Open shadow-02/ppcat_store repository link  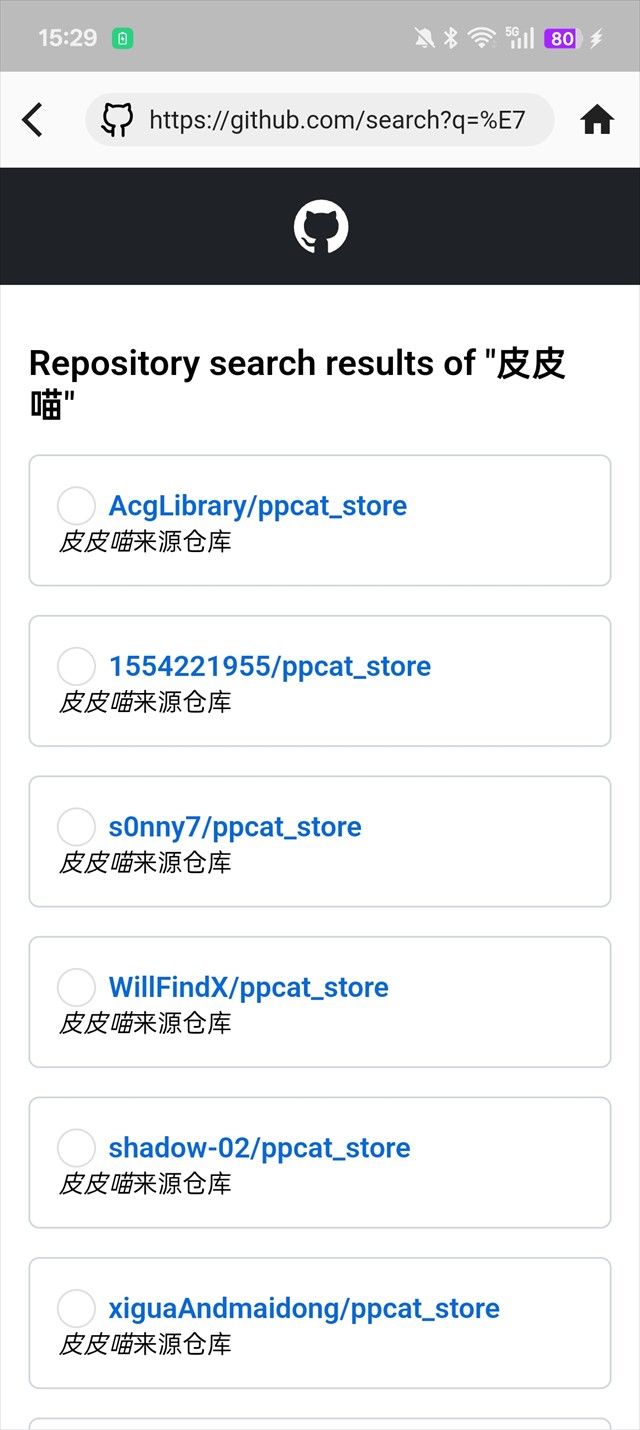[x=259, y=1148]
